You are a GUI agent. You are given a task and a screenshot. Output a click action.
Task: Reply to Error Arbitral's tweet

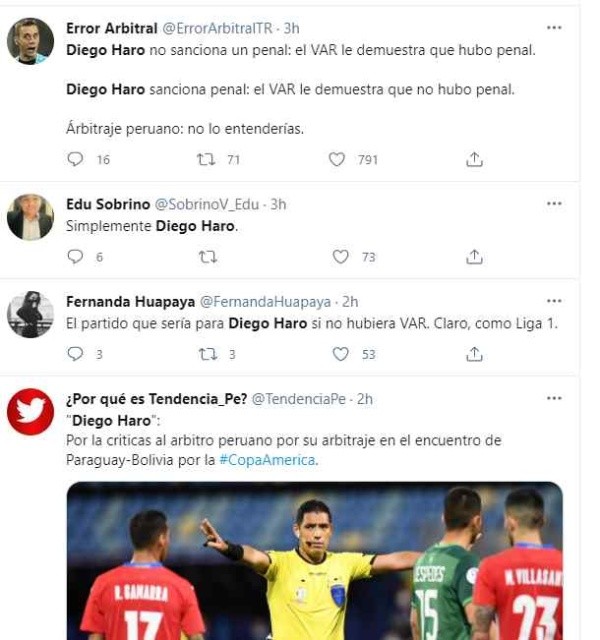pos(75,159)
